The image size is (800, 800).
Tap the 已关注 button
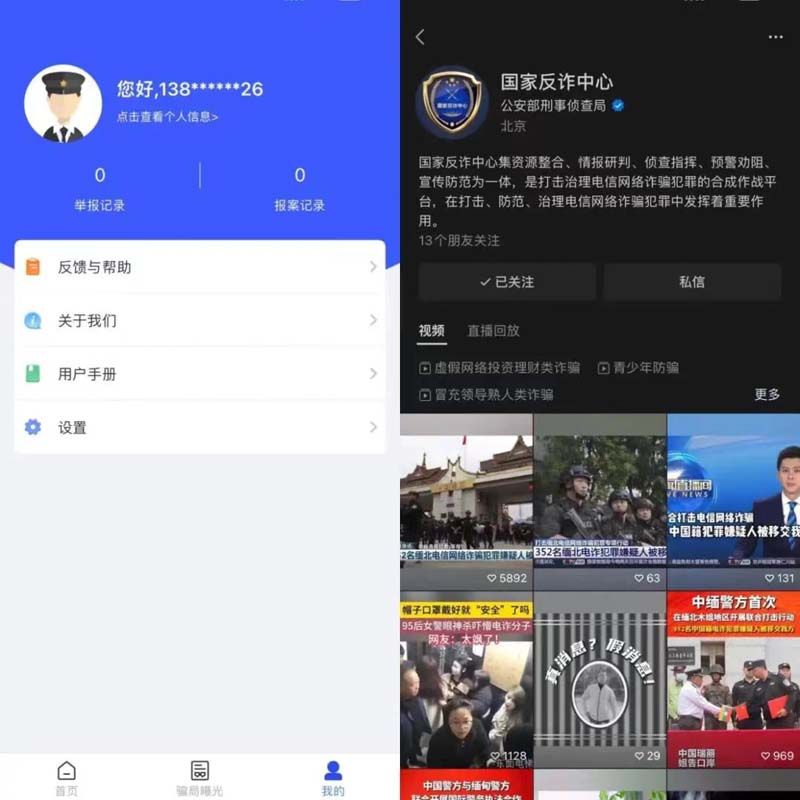point(507,282)
